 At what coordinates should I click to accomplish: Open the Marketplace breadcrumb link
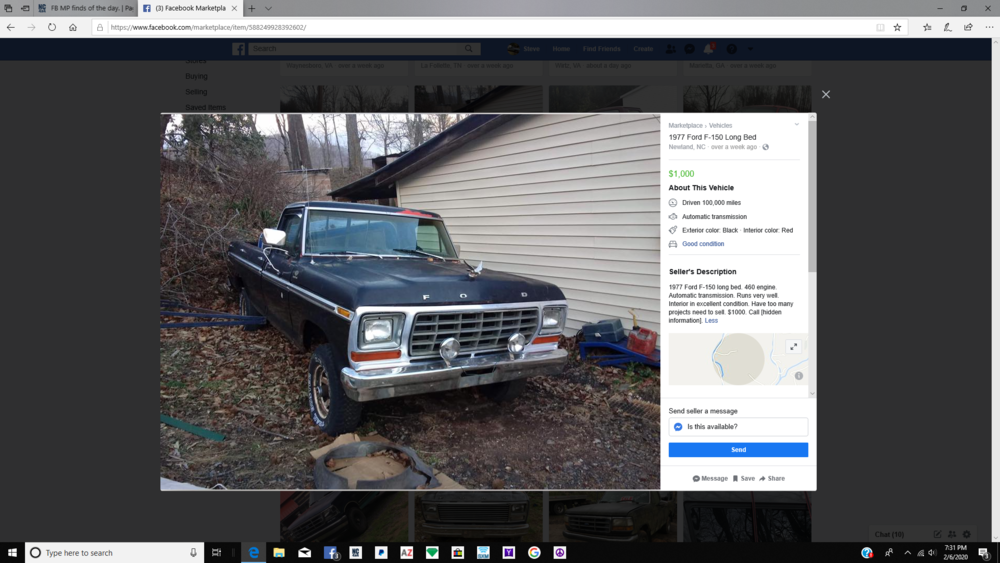[685, 126]
